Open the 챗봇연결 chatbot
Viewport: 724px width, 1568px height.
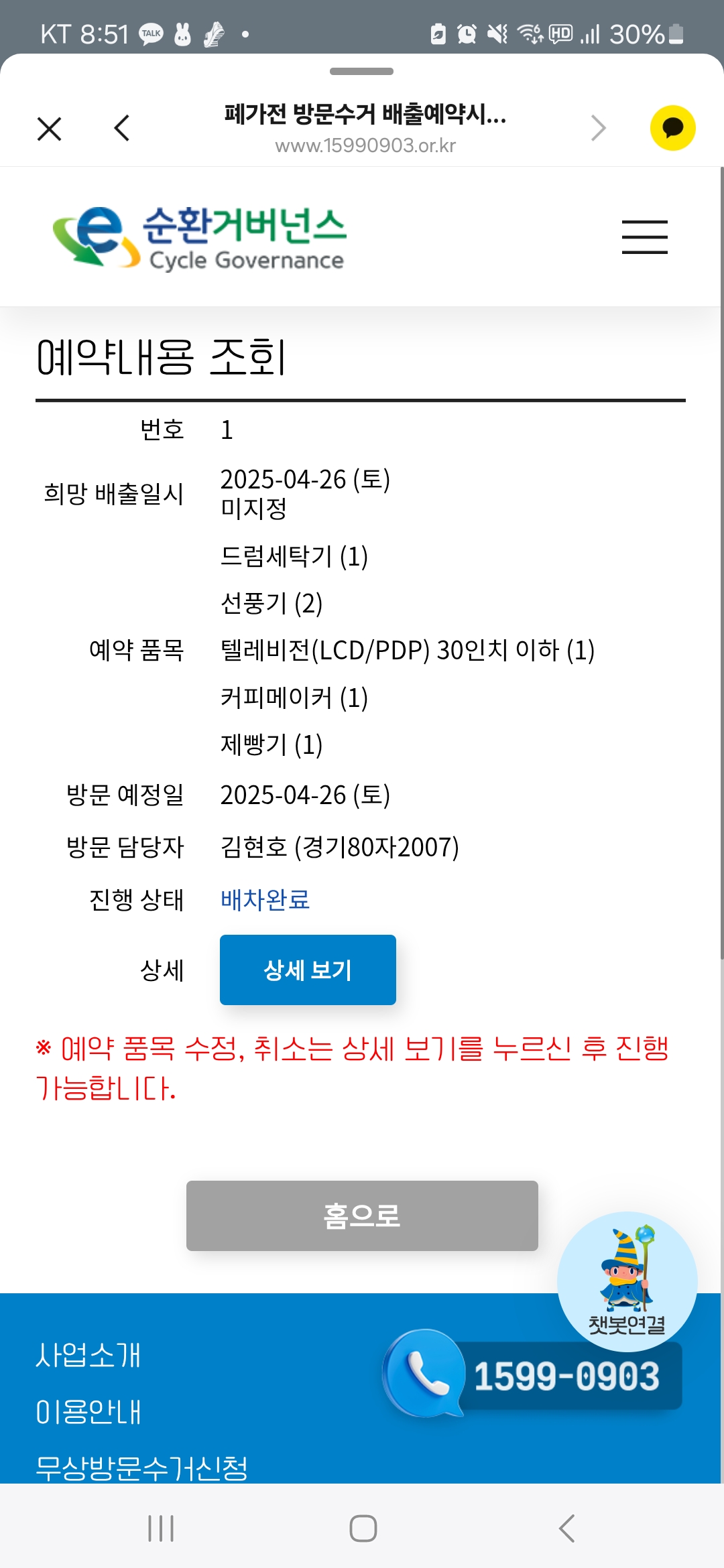point(627,1281)
